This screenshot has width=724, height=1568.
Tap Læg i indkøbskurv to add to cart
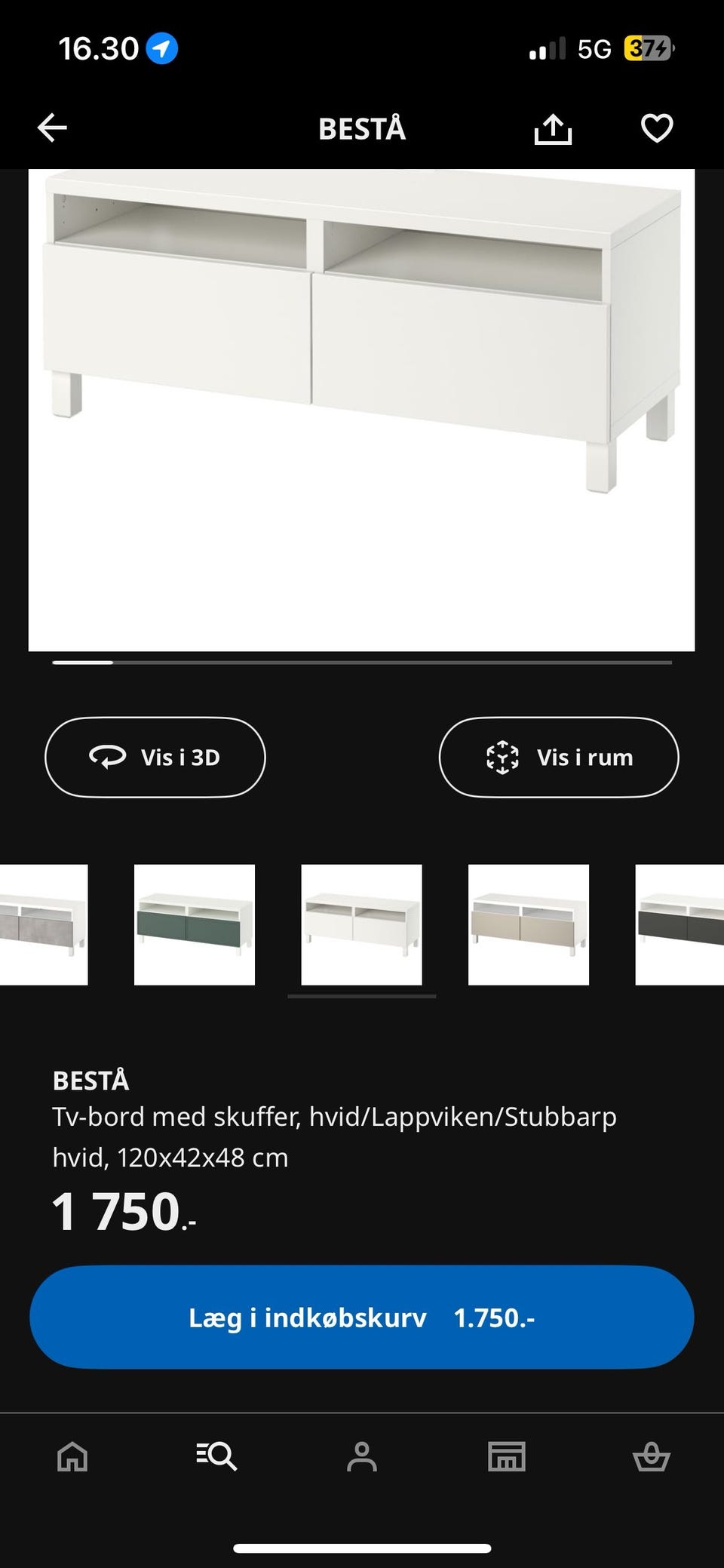point(362,1317)
